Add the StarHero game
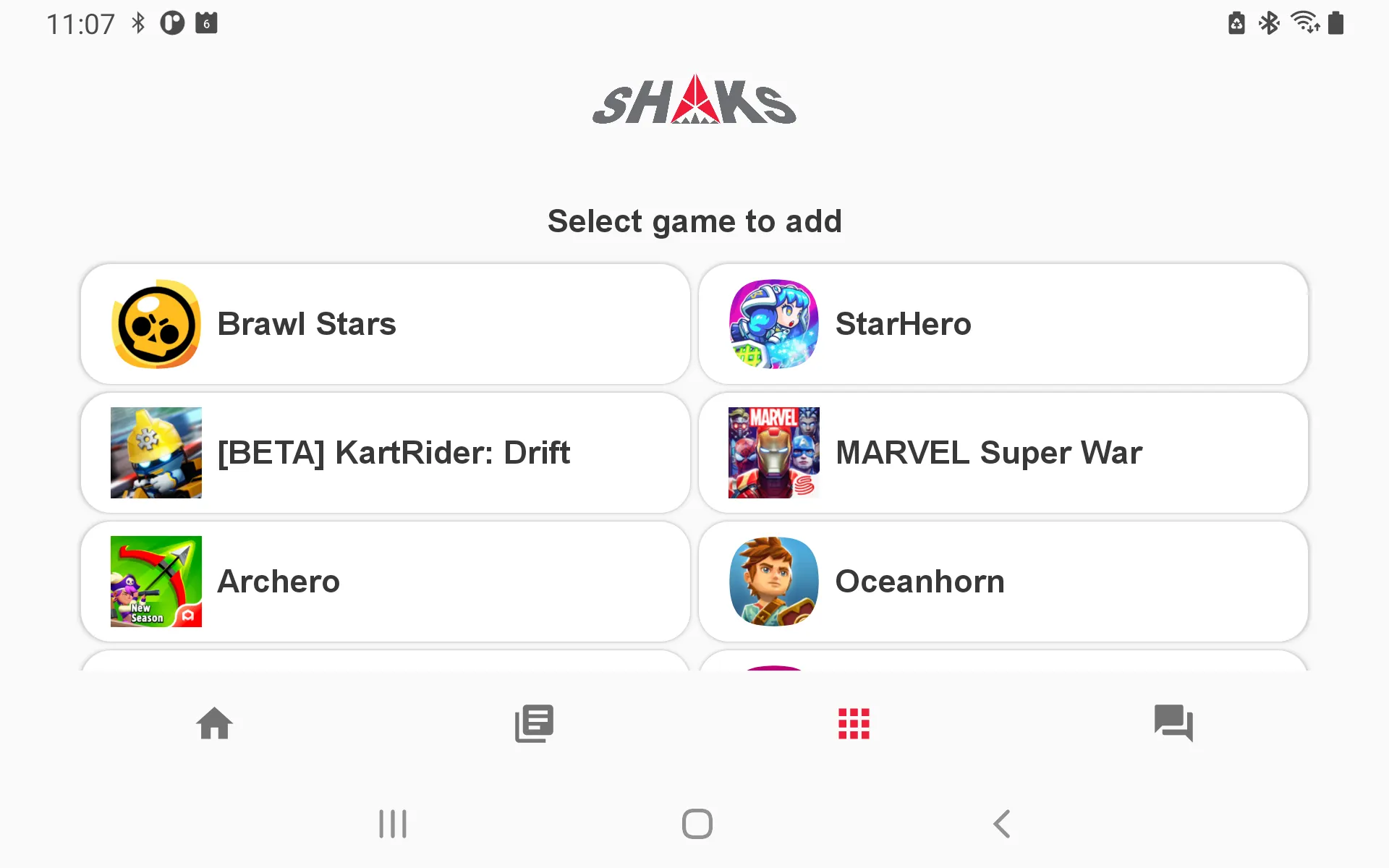Viewport: 1389px width, 868px height. [1003, 324]
